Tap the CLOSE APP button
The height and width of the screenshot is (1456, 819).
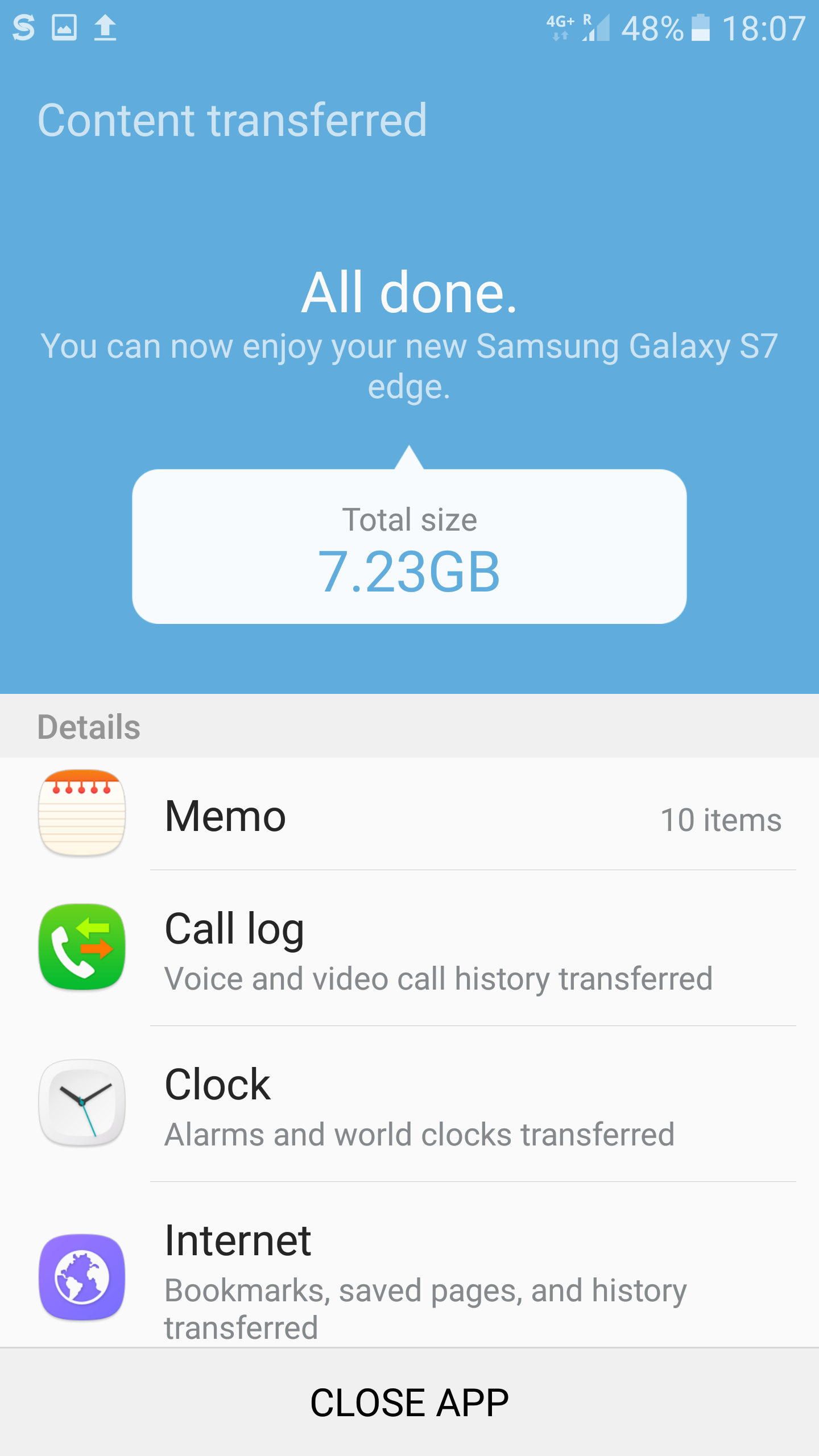[409, 1402]
